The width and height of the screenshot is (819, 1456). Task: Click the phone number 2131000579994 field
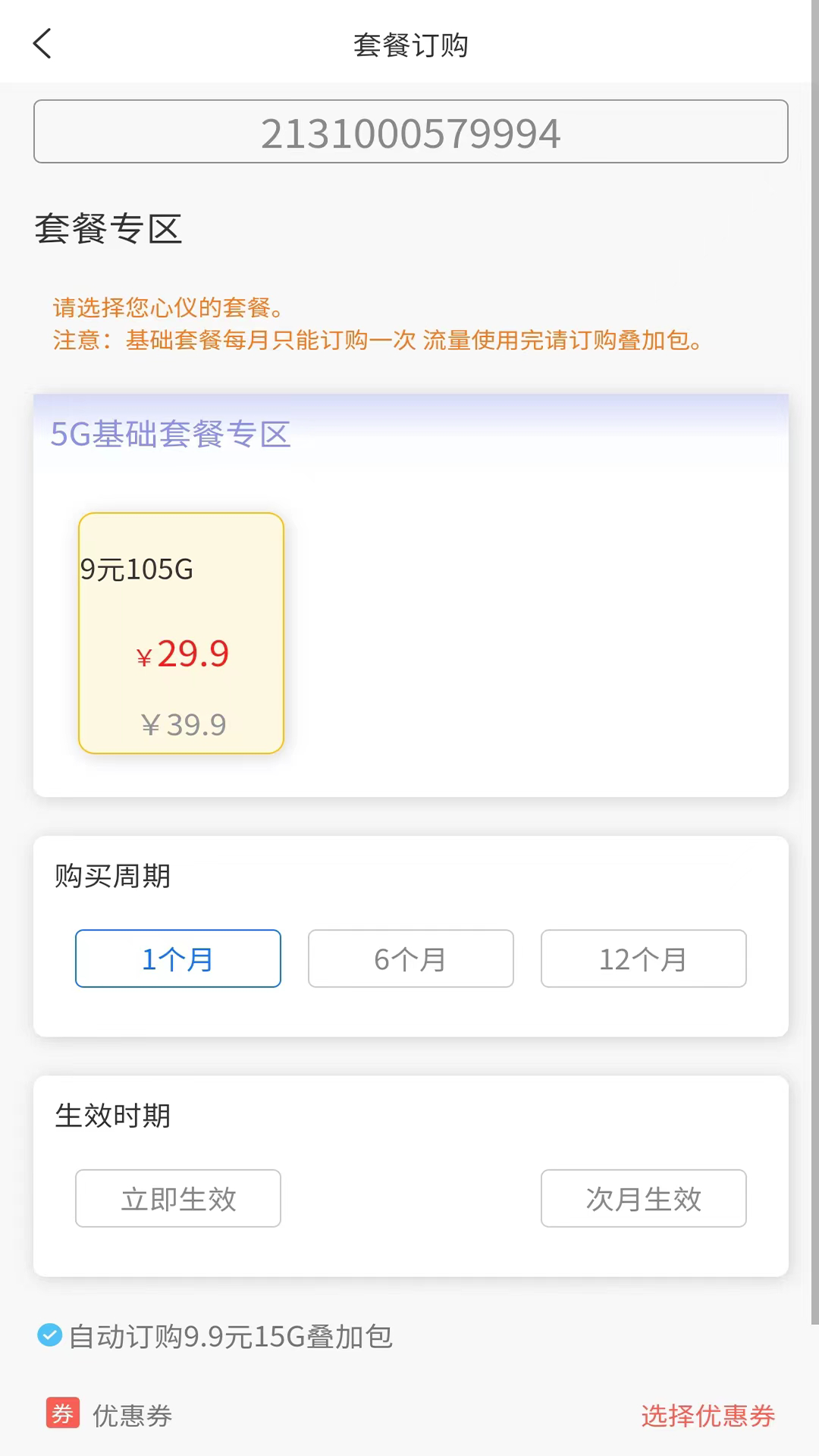click(x=410, y=132)
